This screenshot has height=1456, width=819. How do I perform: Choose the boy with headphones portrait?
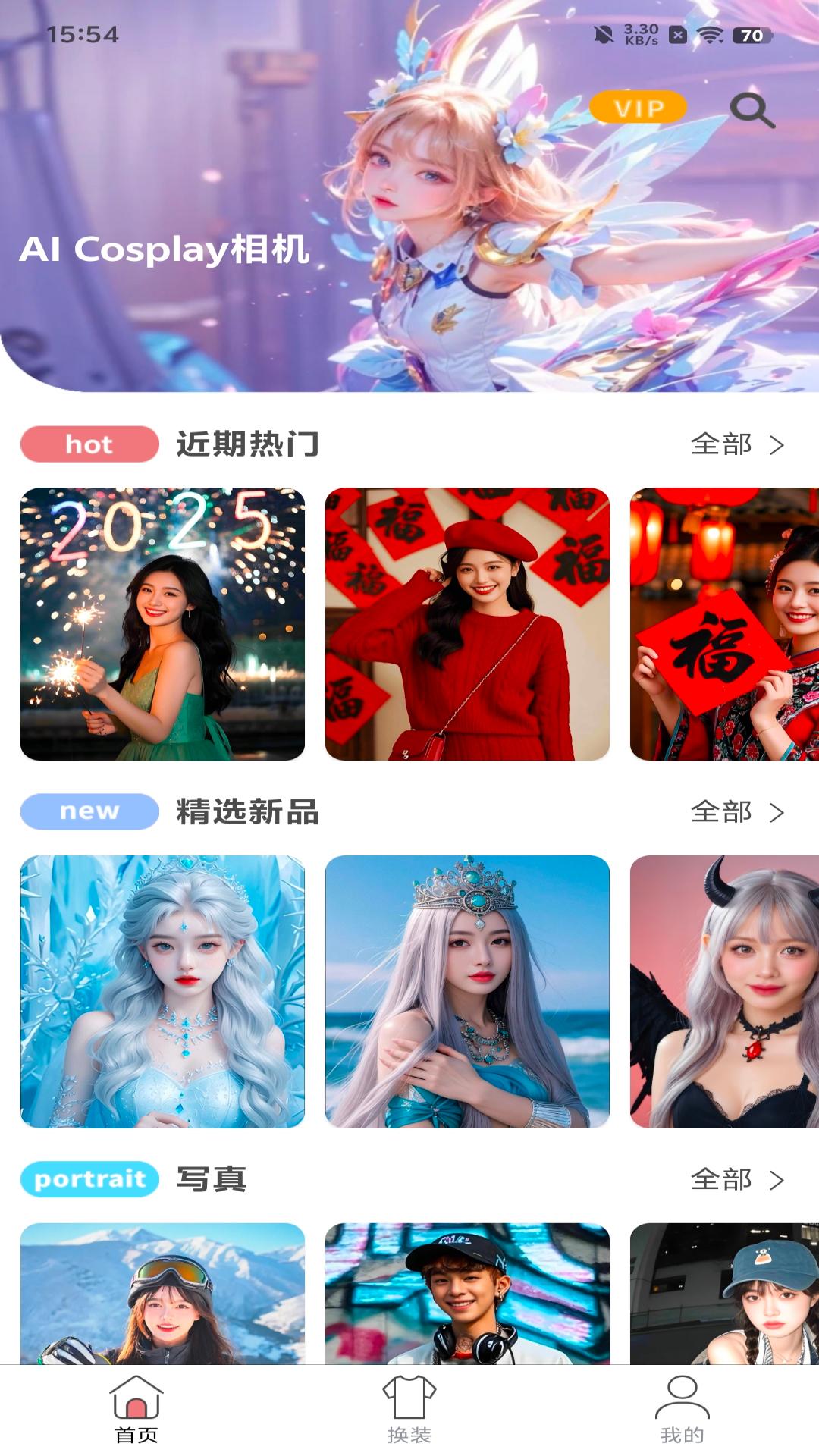(467, 1294)
